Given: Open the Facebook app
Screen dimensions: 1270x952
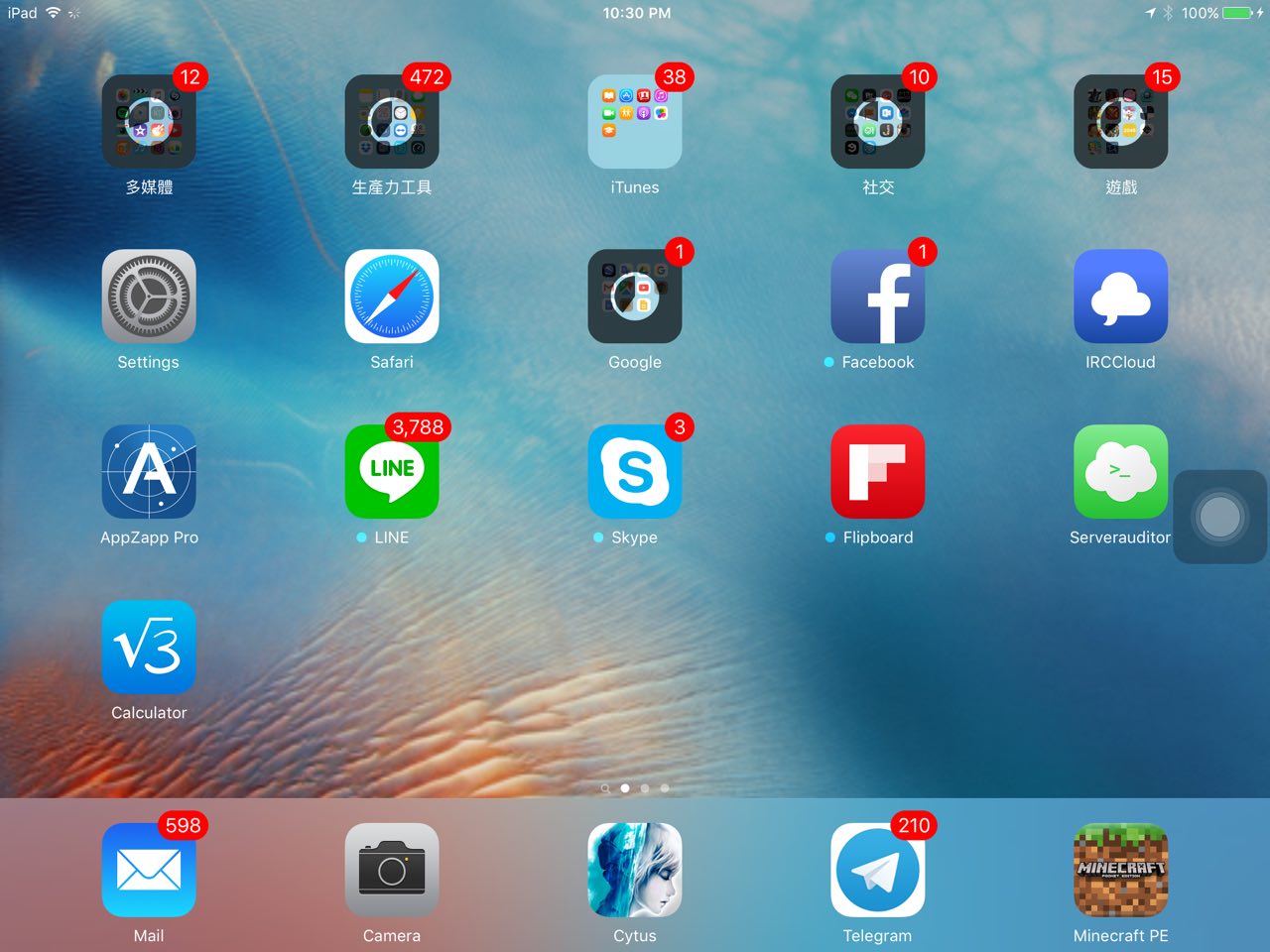Looking at the screenshot, I should coord(878,297).
